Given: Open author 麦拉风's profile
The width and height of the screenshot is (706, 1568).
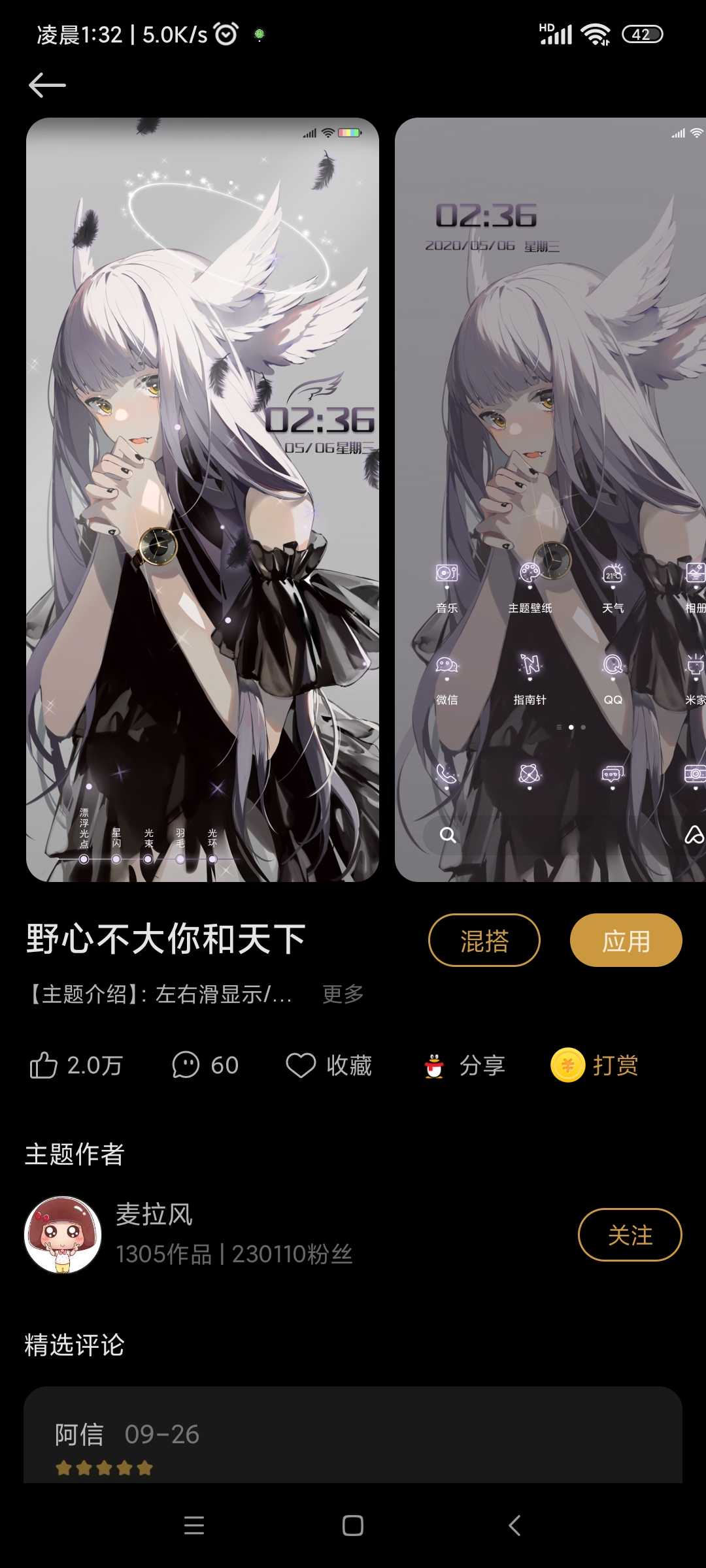Looking at the screenshot, I should coord(190,1234).
